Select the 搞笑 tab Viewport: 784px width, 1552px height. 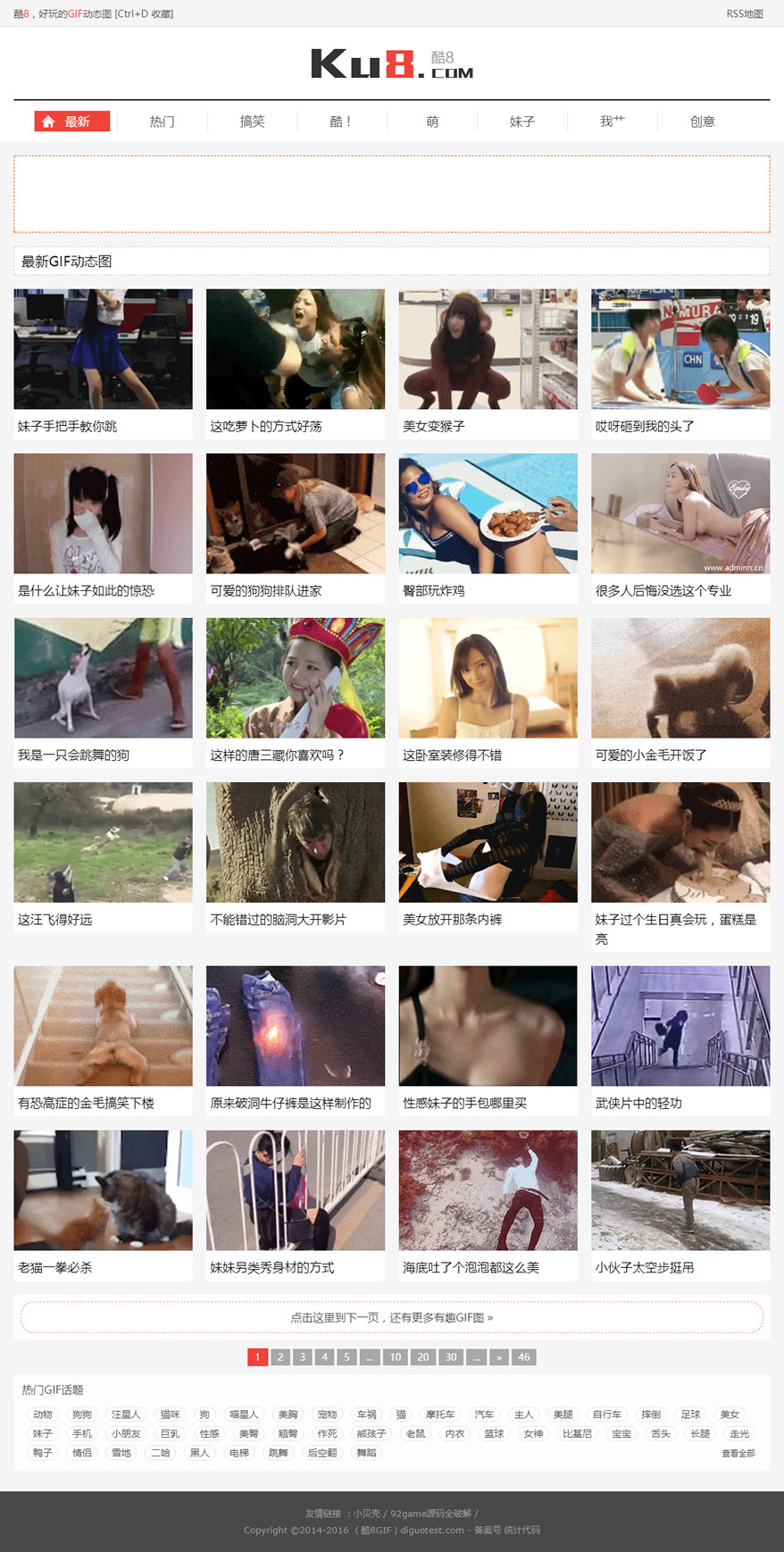252,121
